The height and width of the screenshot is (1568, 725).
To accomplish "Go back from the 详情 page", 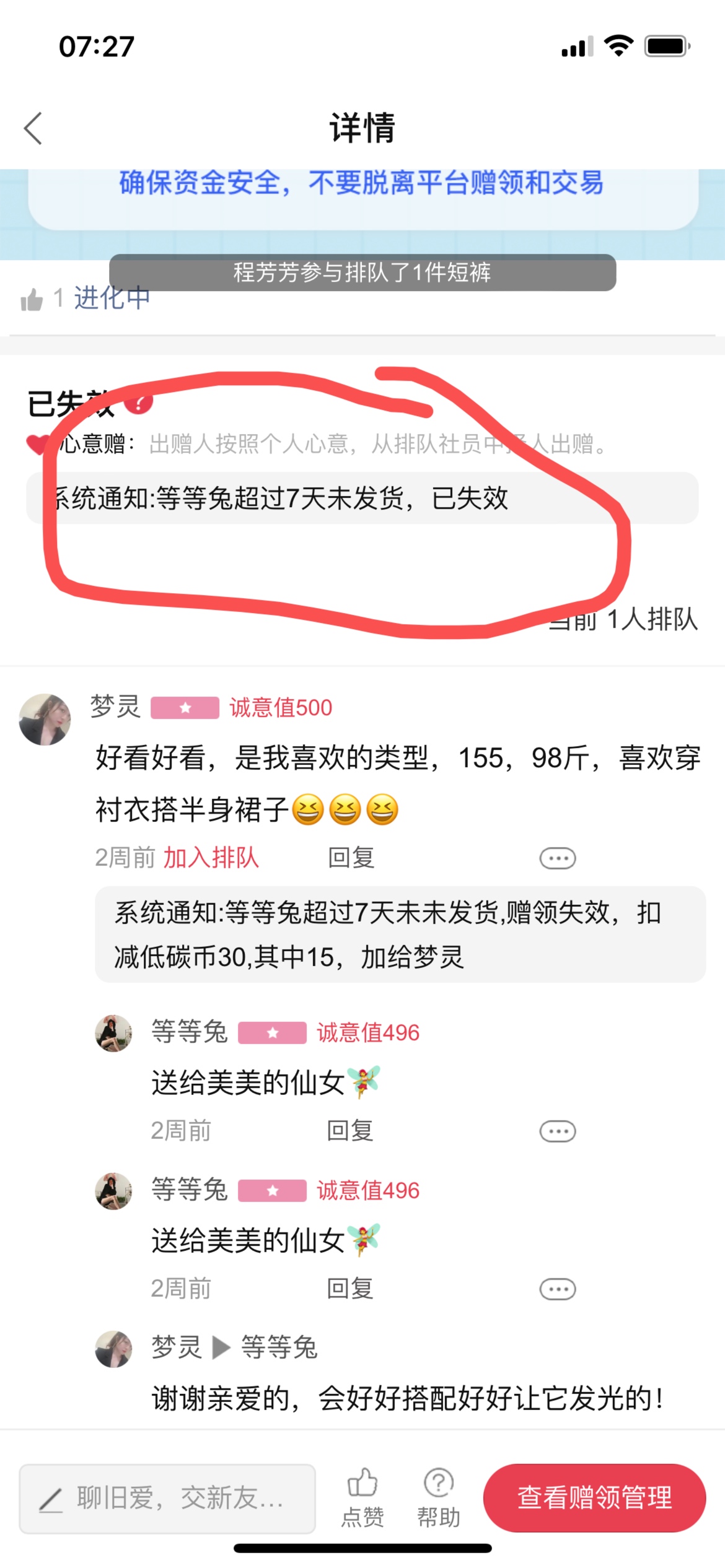I will (33, 128).
